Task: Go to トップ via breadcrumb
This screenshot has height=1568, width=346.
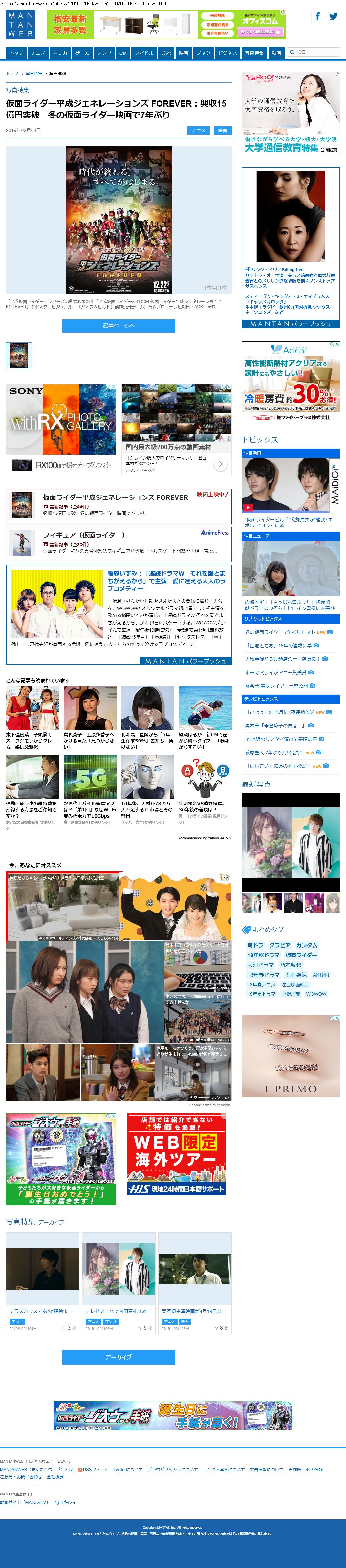Action: tap(12, 74)
